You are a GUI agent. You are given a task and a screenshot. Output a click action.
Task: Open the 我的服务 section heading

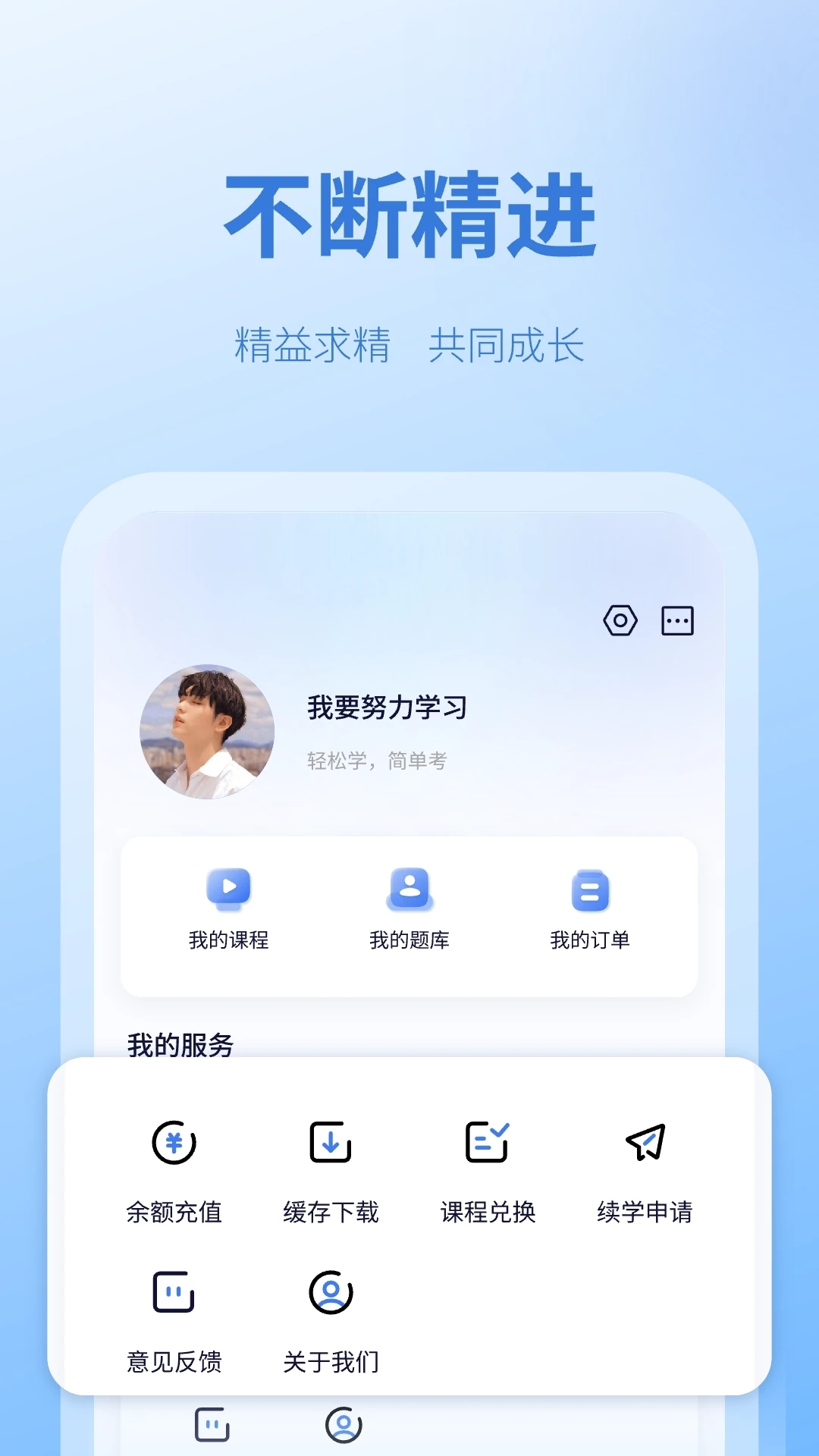tap(180, 1043)
